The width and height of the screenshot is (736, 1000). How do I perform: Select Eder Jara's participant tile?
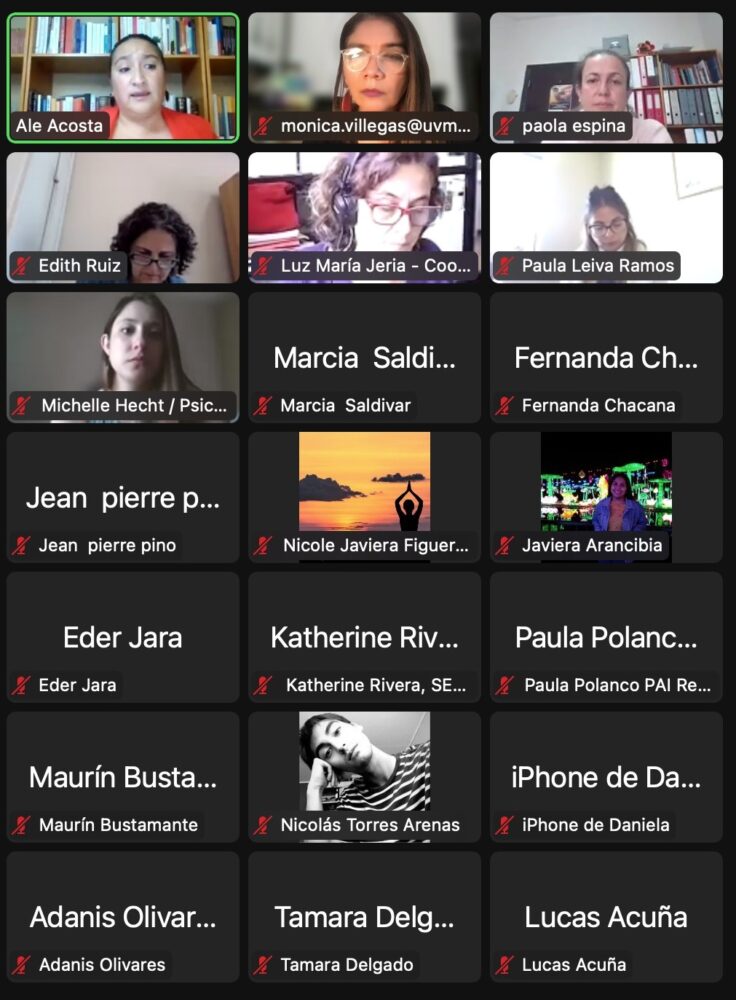coord(123,637)
